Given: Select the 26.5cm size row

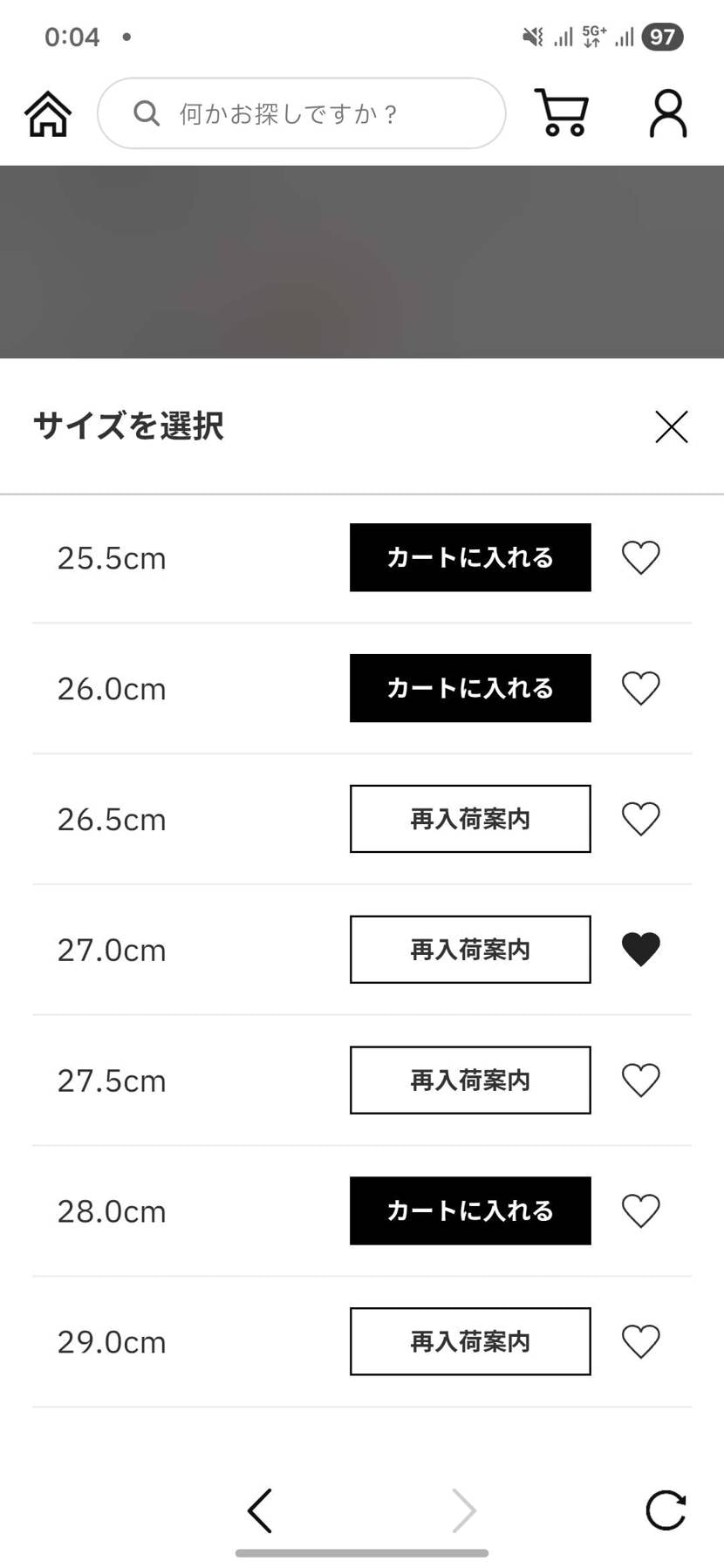Looking at the screenshot, I should (112, 819).
